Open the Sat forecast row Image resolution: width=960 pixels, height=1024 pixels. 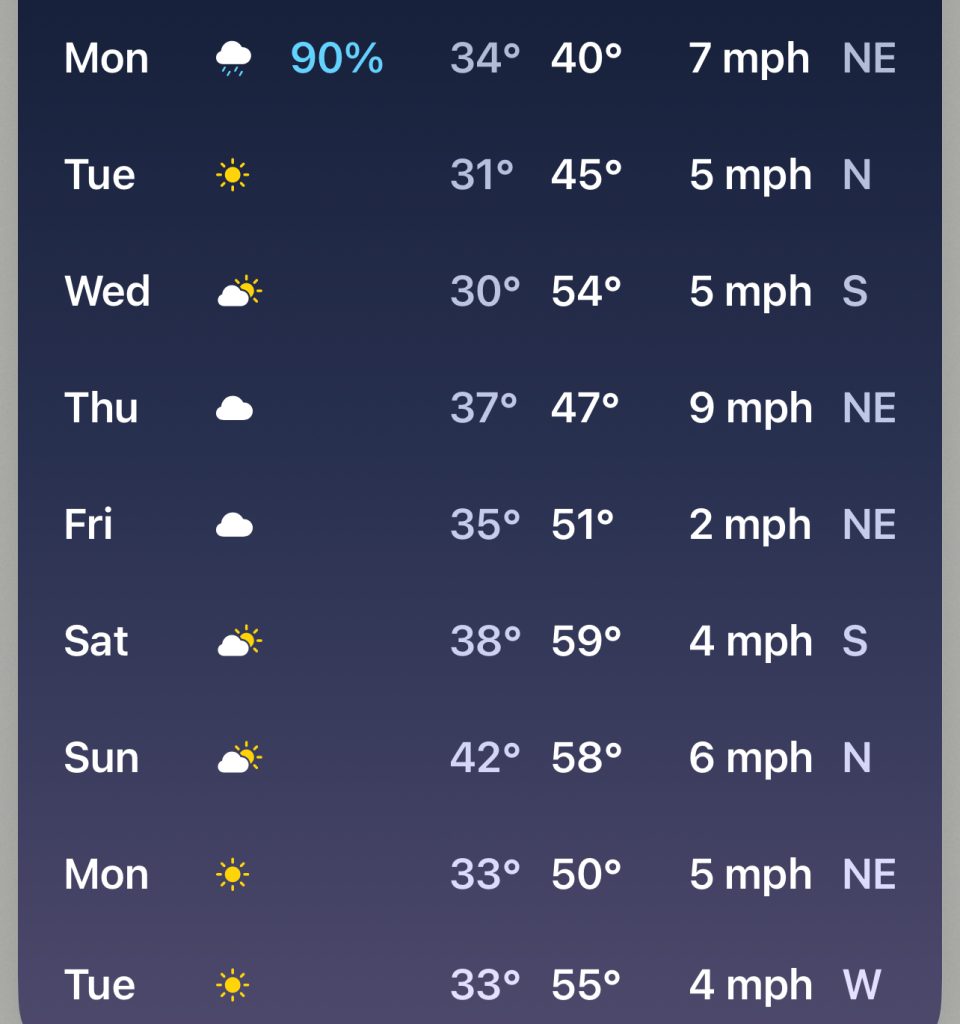pos(480,641)
